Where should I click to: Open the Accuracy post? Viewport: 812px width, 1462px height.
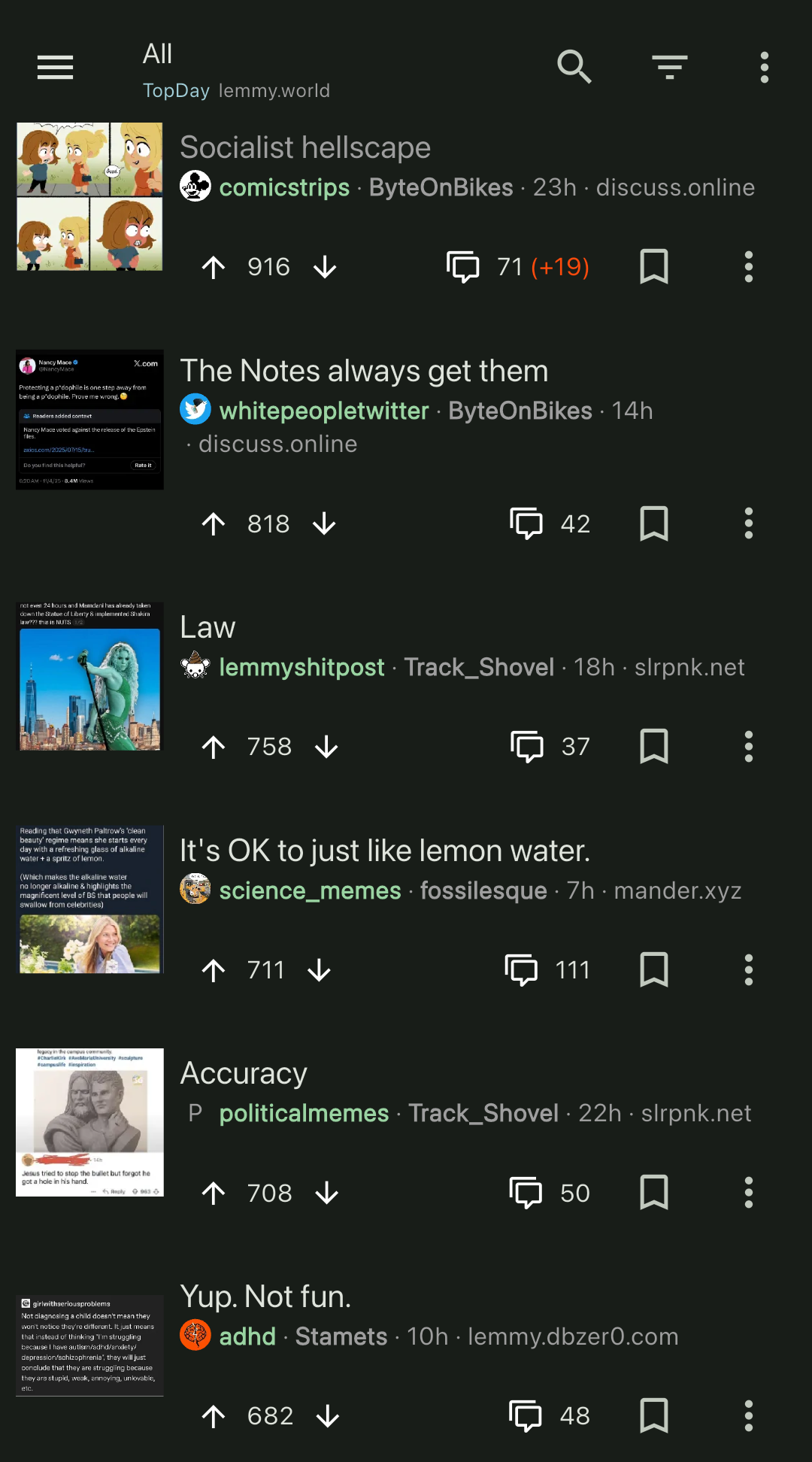(x=244, y=1073)
